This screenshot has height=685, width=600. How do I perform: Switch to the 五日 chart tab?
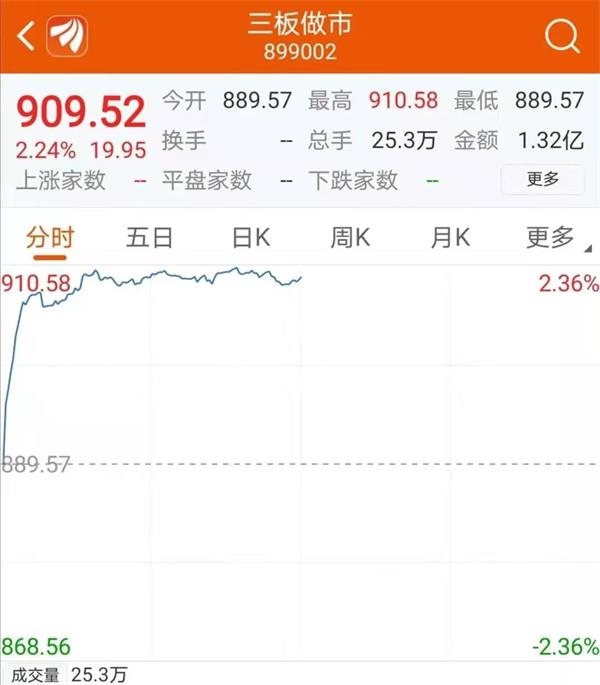click(x=150, y=238)
